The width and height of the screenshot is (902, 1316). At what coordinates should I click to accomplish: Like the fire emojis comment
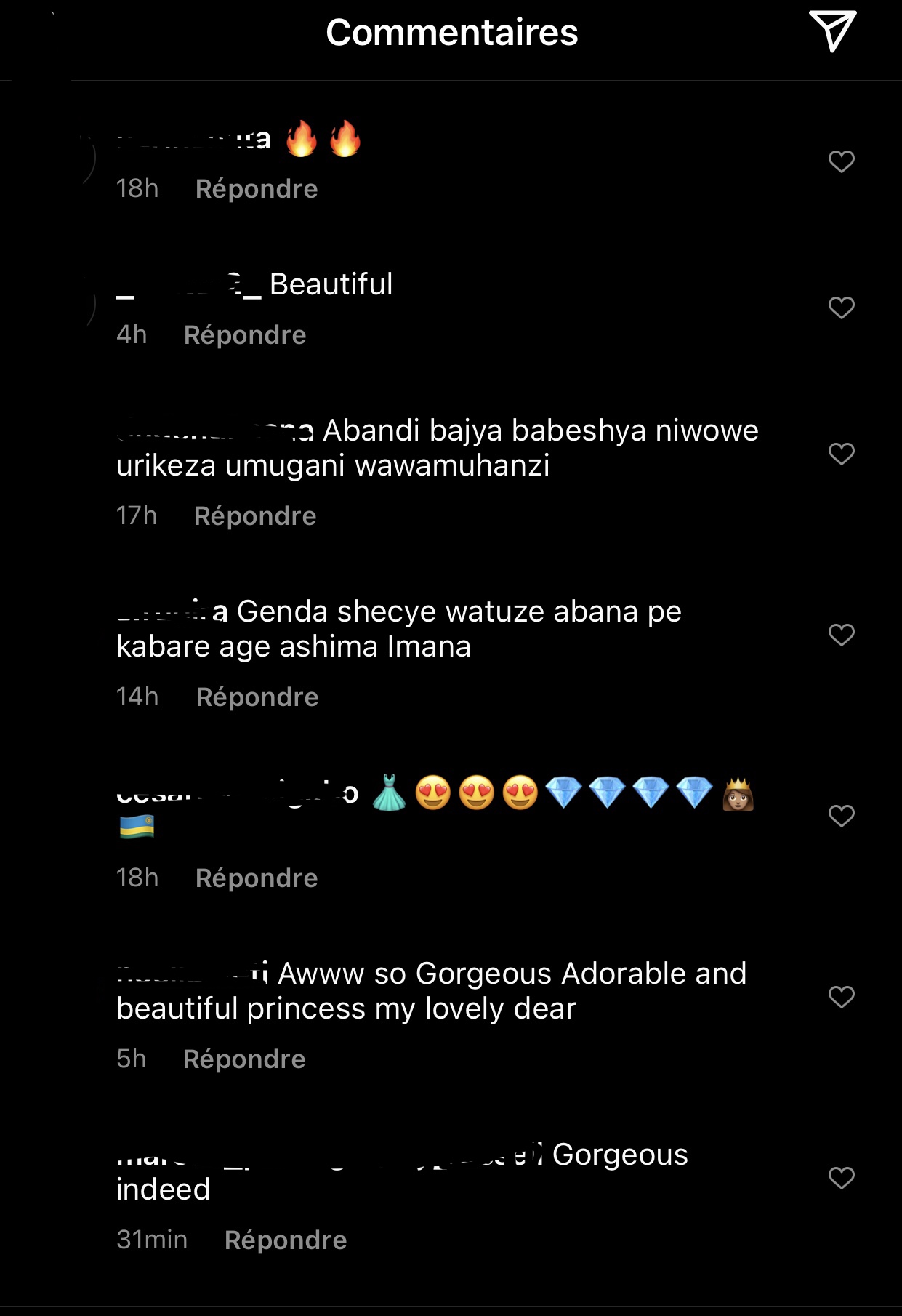841,161
